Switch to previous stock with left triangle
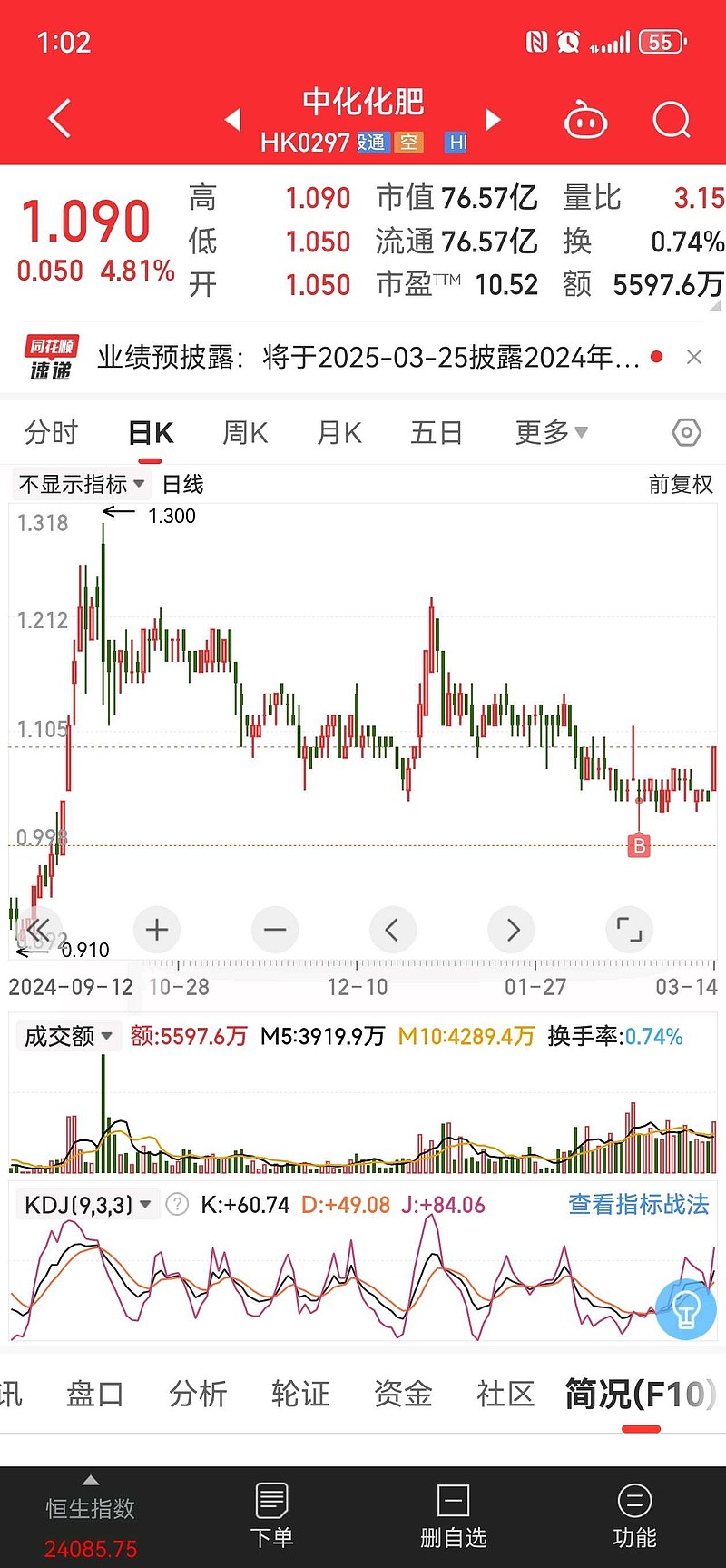The height and width of the screenshot is (1568, 726). pyautogui.click(x=233, y=119)
